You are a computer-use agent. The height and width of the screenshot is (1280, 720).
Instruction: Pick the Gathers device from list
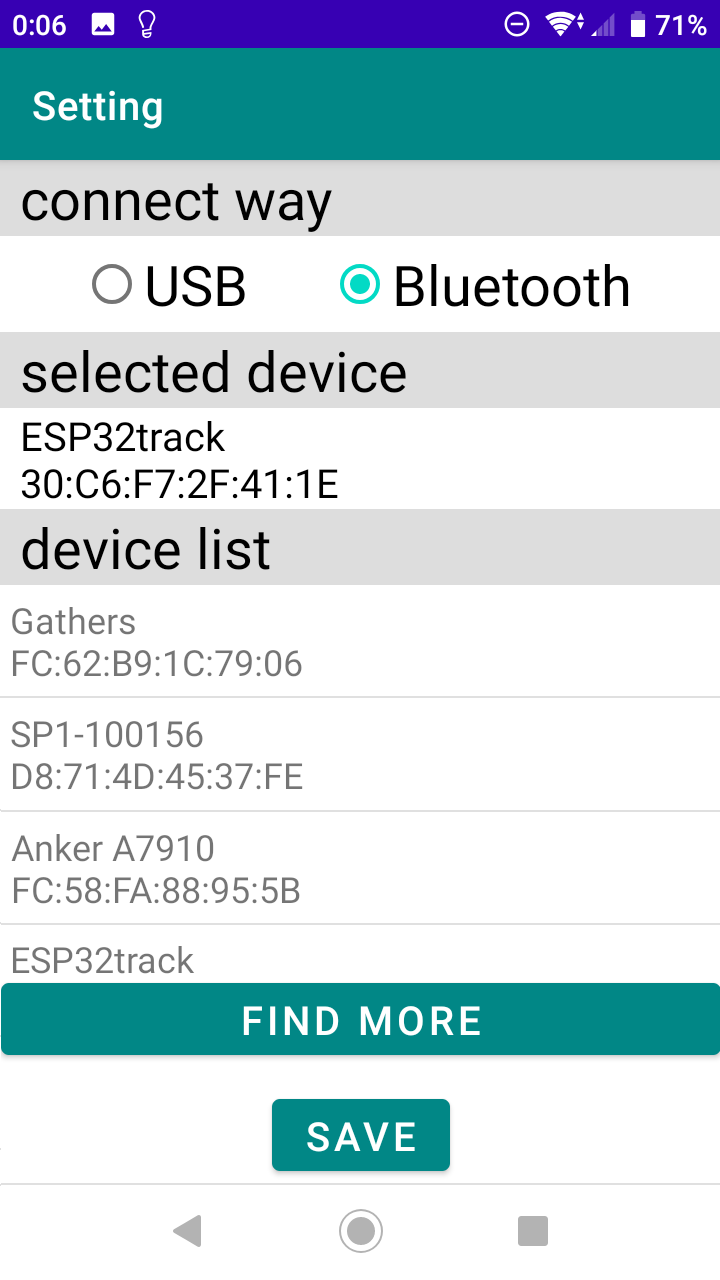[360, 641]
